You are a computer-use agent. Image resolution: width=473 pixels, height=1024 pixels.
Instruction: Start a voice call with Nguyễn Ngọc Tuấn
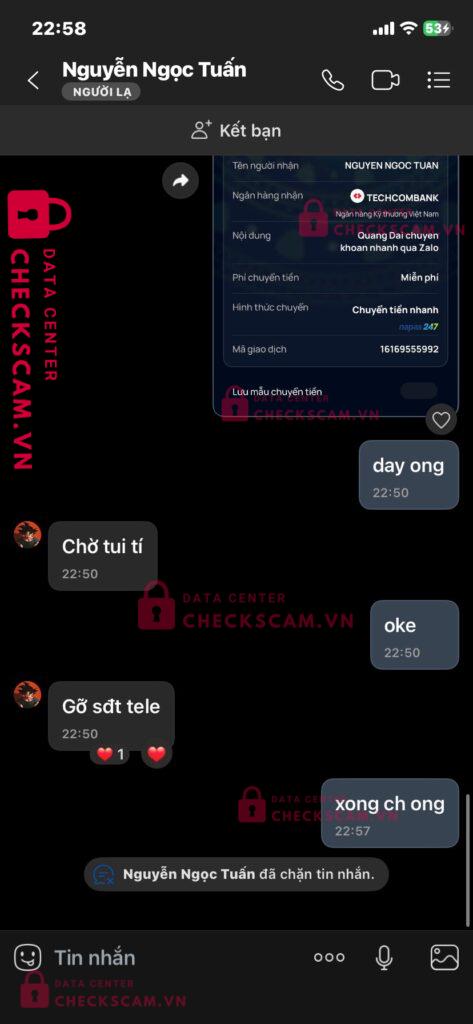pos(333,80)
